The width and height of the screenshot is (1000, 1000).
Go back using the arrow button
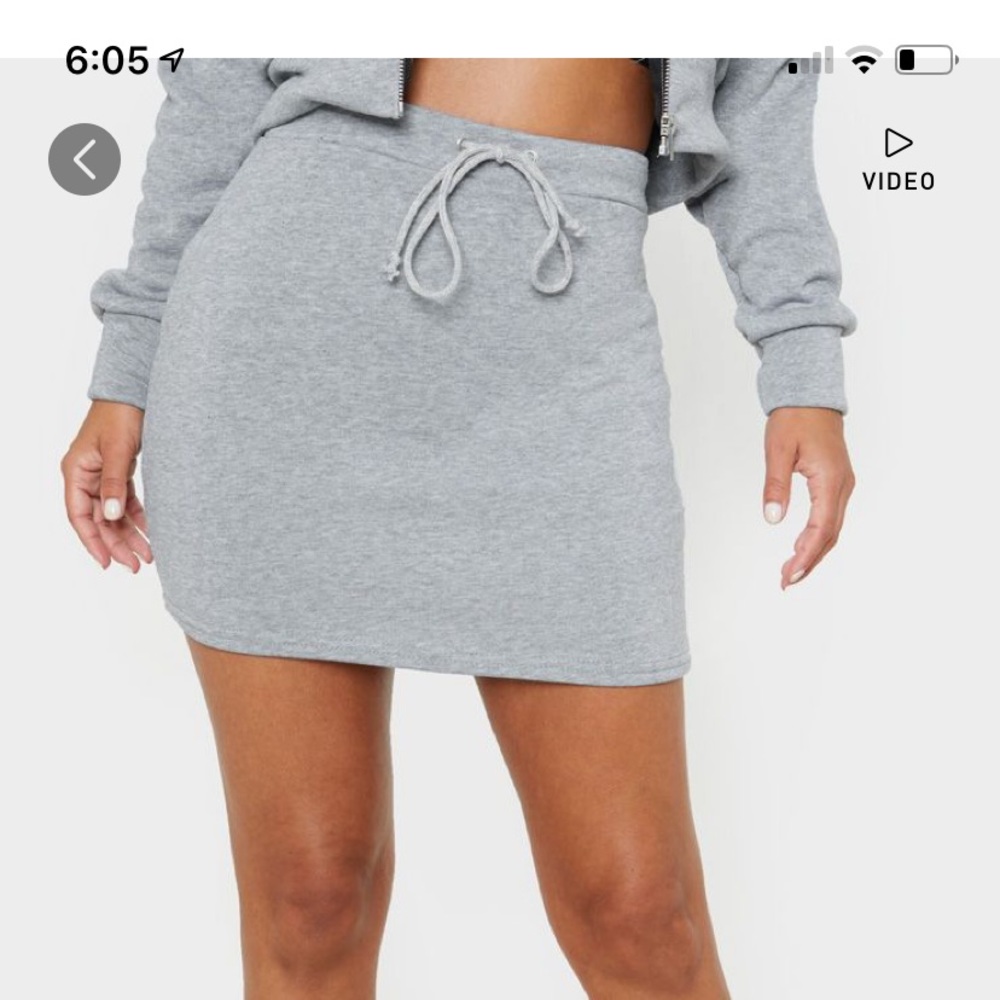pyautogui.click(x=85, y=159)
